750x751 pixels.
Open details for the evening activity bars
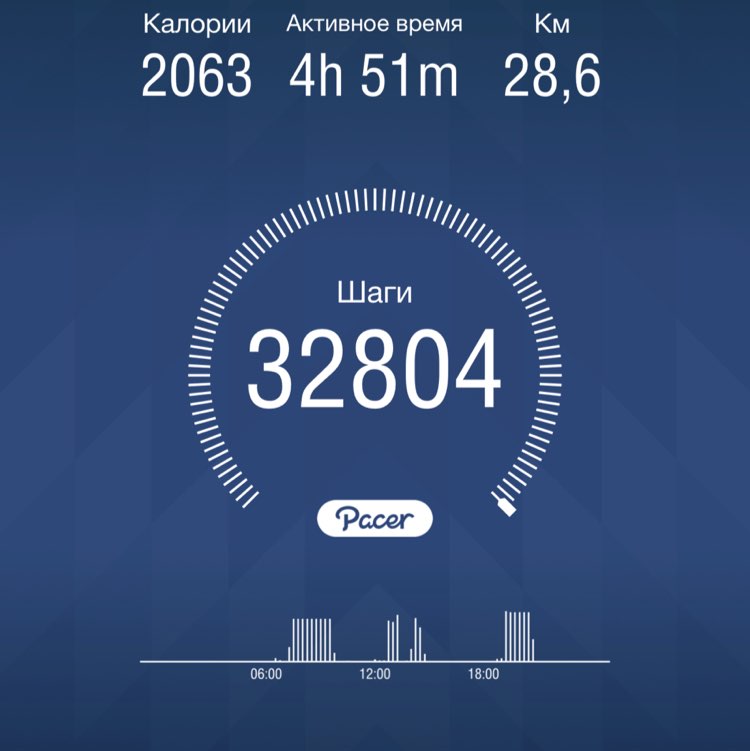tap(518, 632)
